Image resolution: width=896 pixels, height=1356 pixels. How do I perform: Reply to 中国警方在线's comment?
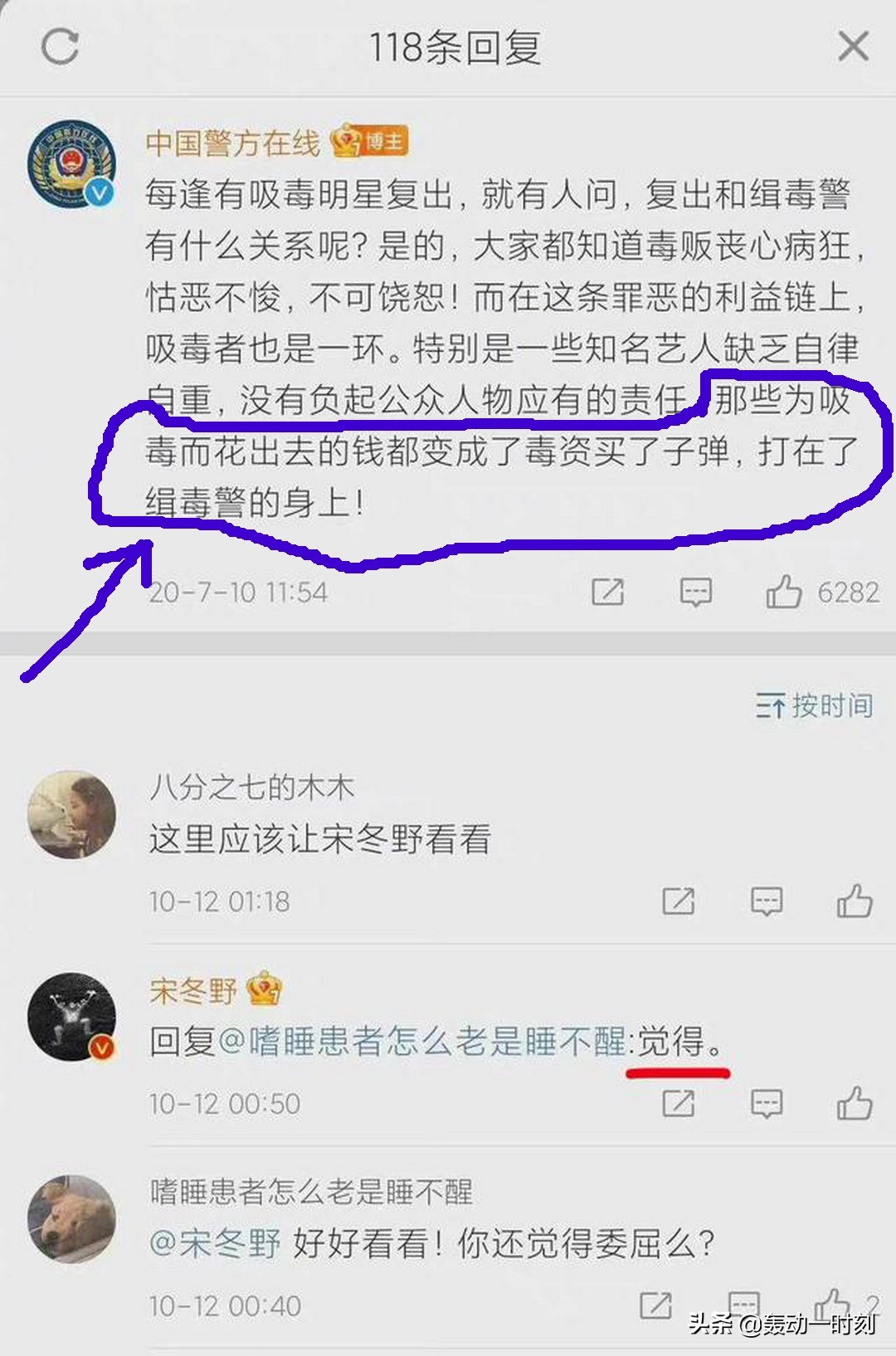click(695, 593)
